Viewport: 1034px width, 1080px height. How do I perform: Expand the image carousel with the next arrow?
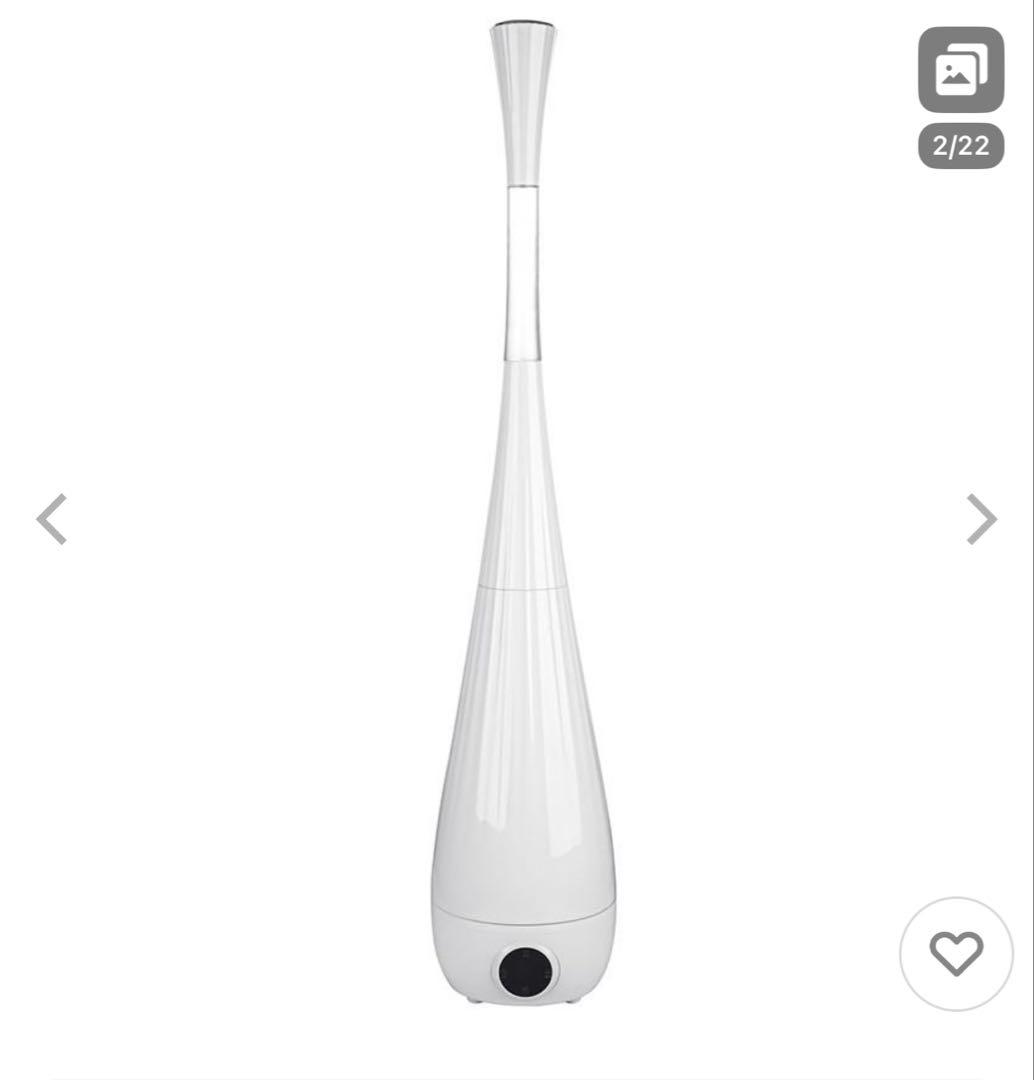tap(984, 518)
